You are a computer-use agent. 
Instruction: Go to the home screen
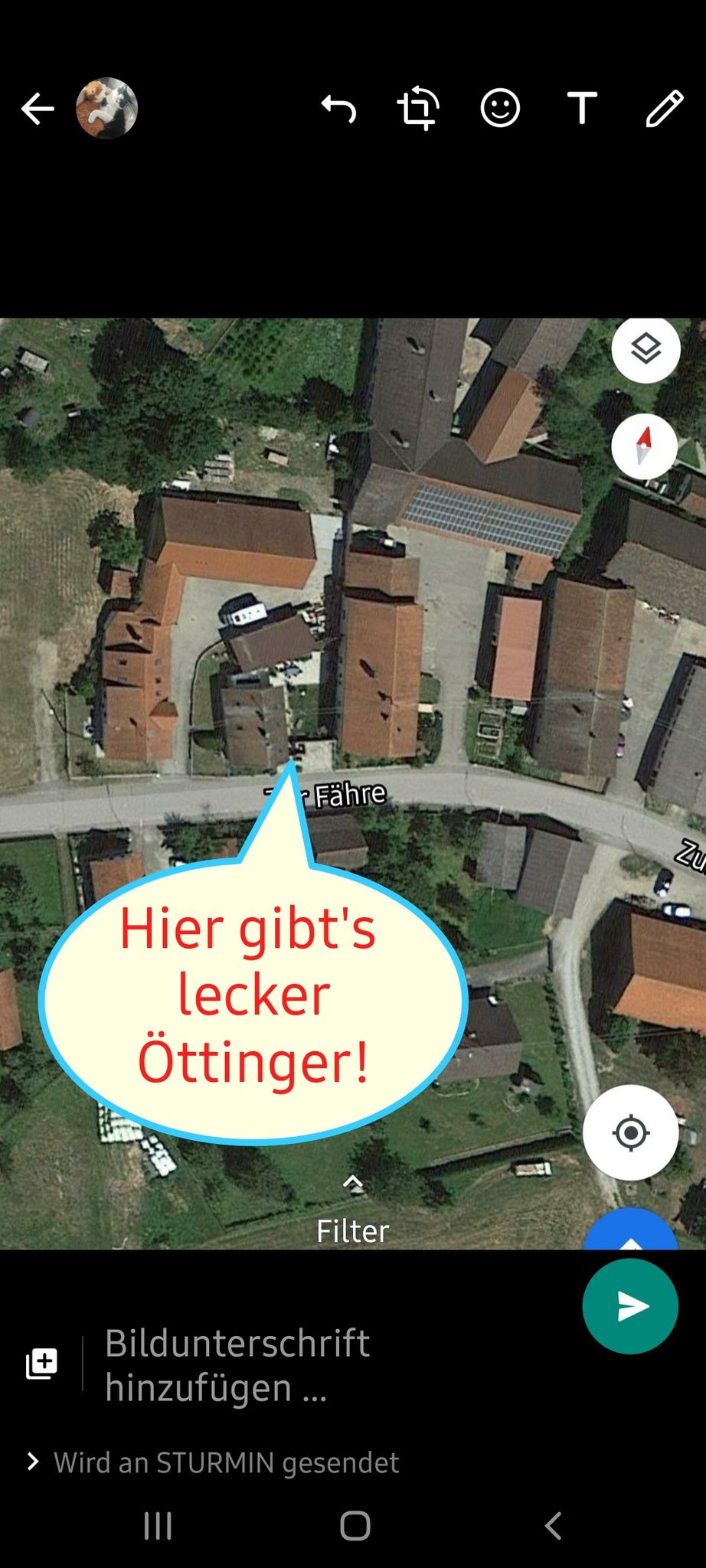tap(355, 1526)
